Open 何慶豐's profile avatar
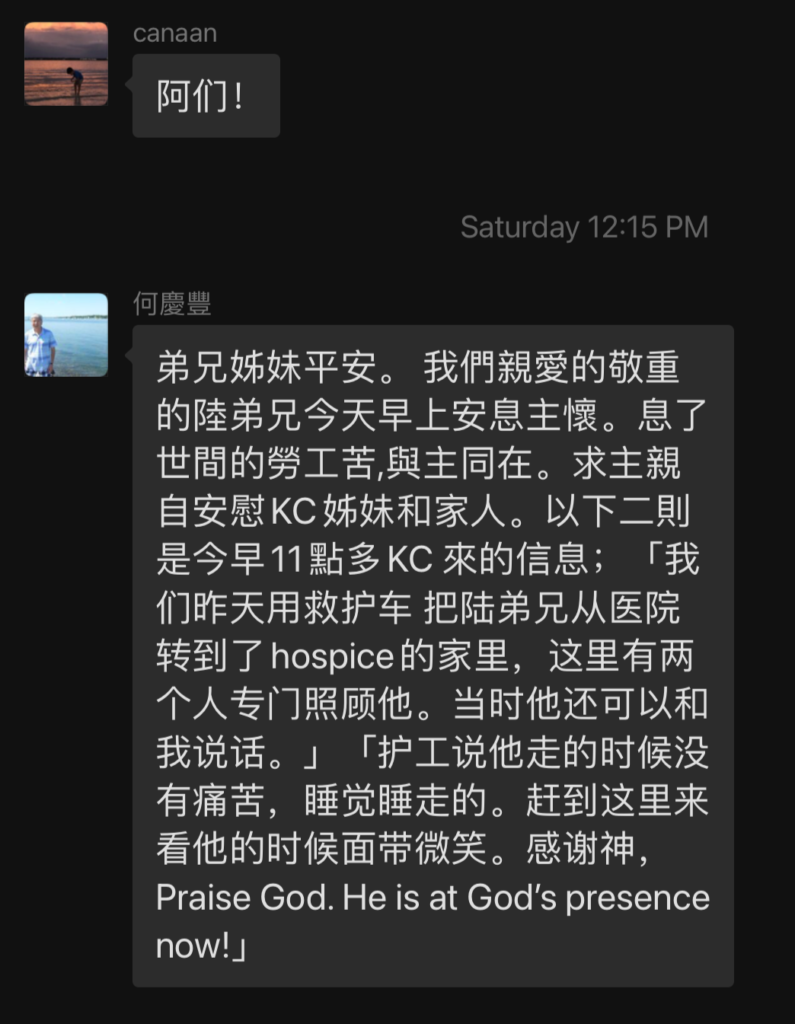The height and width of the screenshot is (1024, 795). coord(66,334)
